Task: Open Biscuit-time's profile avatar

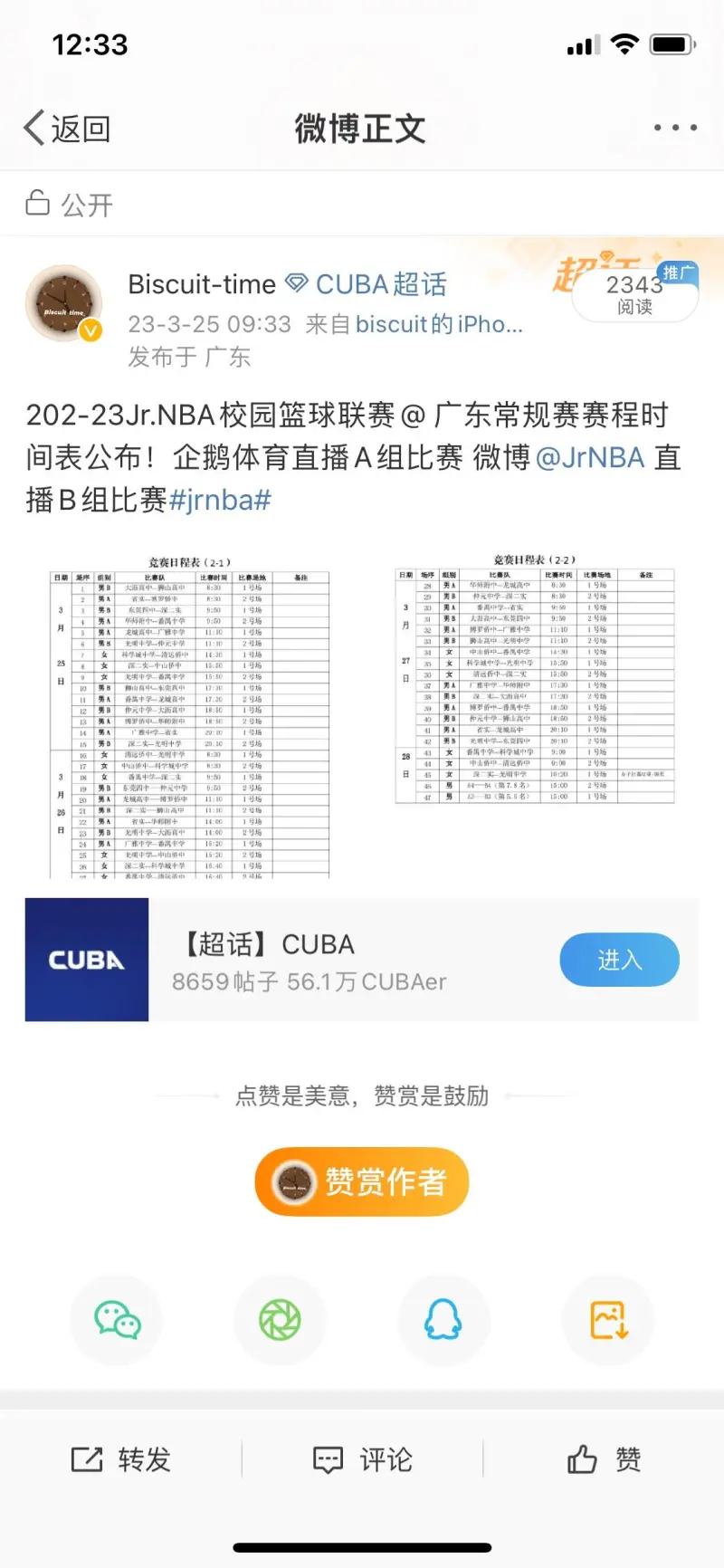Action: [x=63, y=304]
